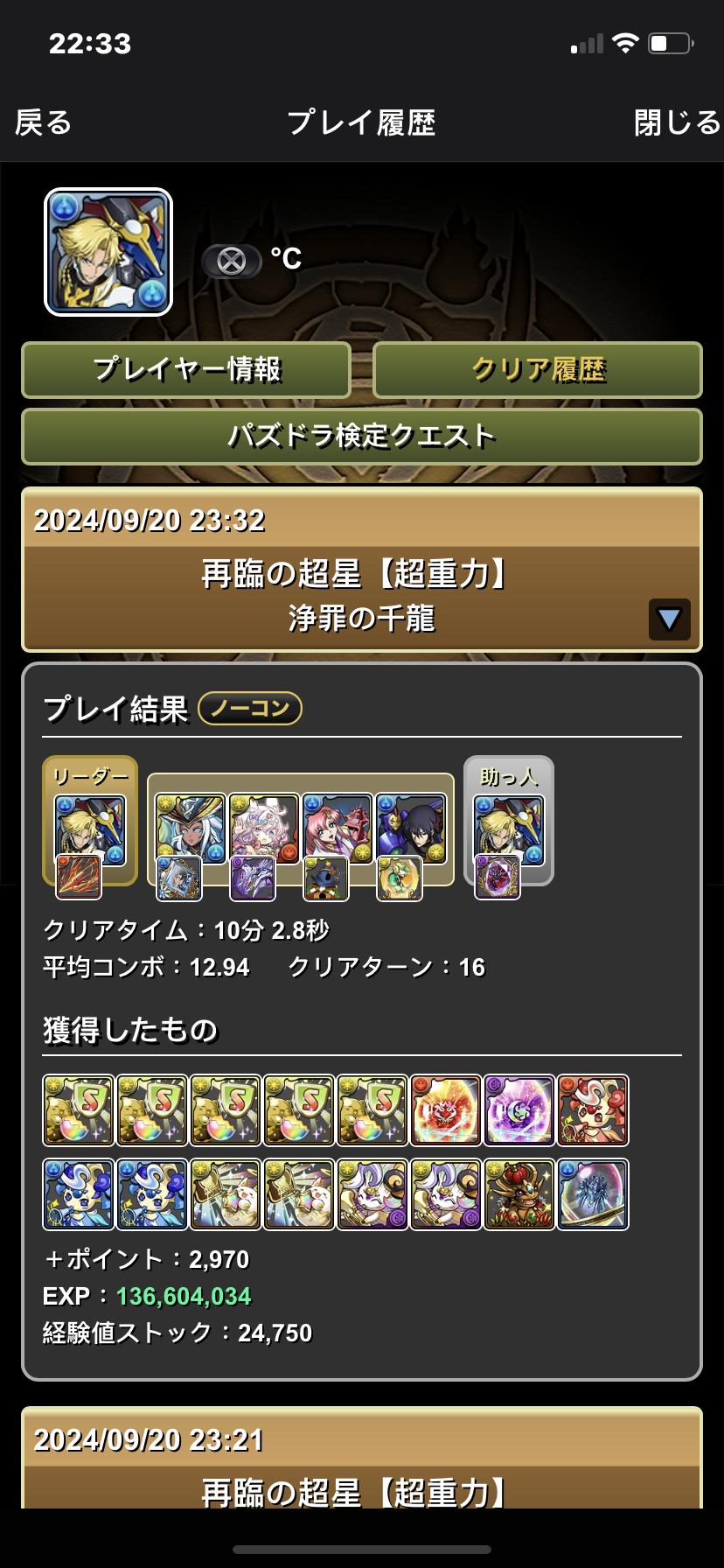Go back with the 戻る button
Image resolution: width=724 pixels, height=1568 pixels.
(44, 122)
